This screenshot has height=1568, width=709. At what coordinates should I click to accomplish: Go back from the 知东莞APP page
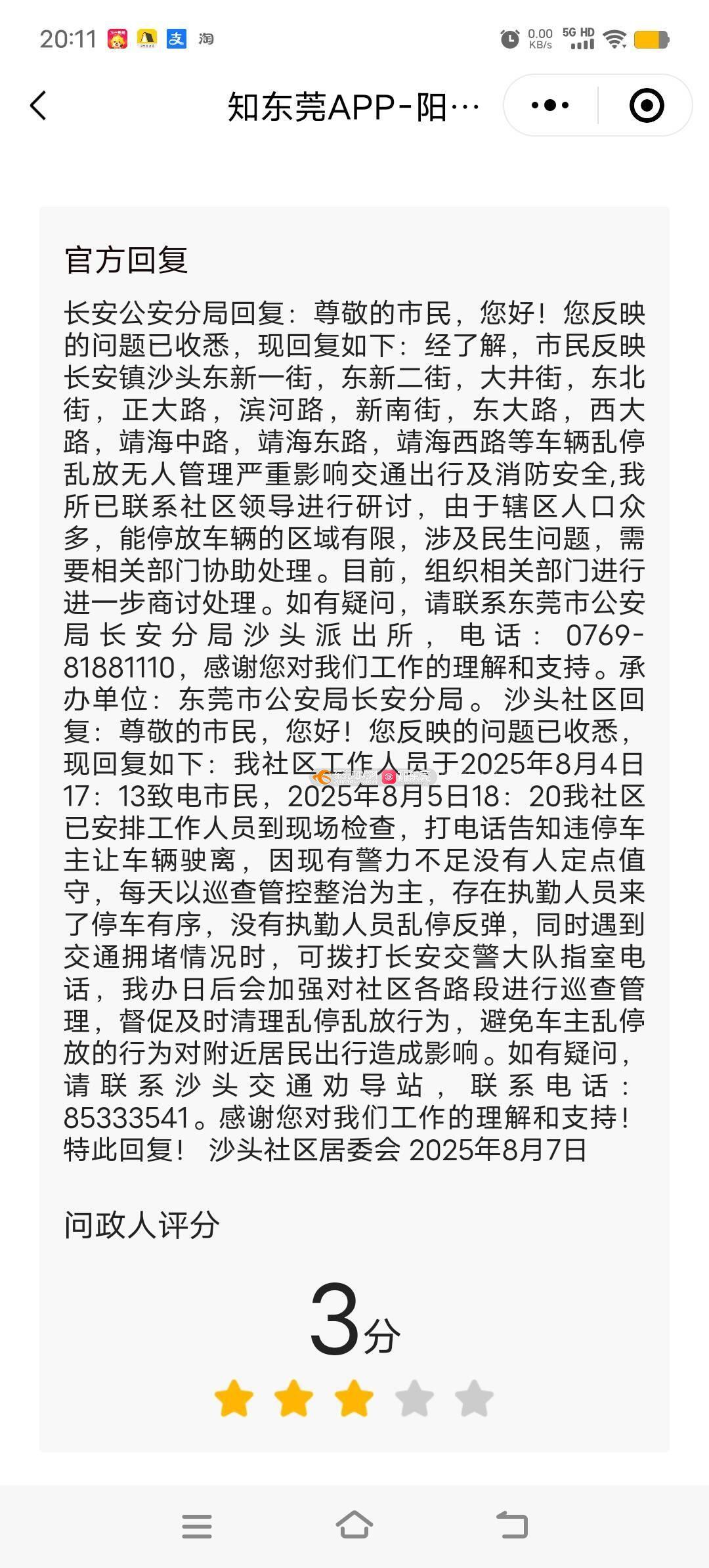coord(39,106)
